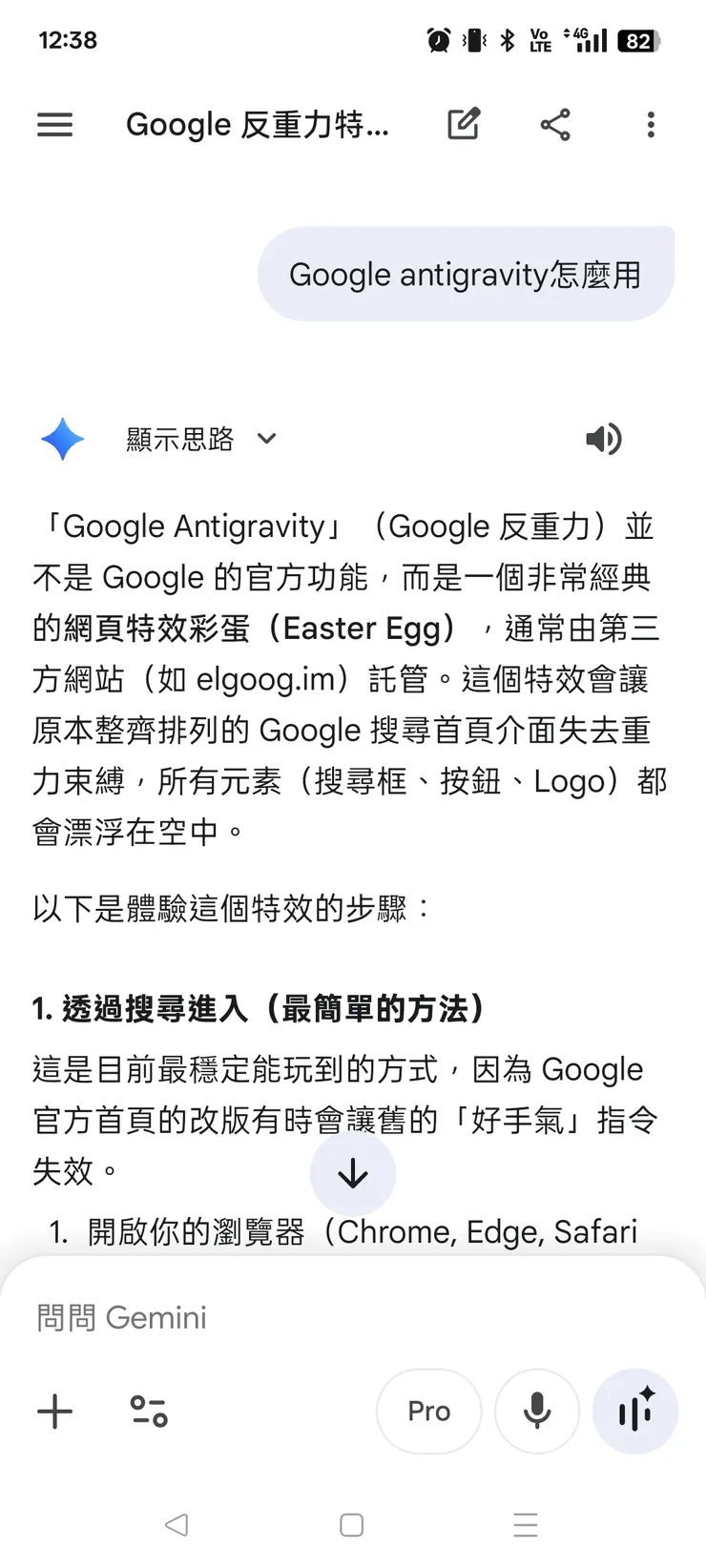
Task: Open the tools options icon next to plus
Action: 148,1412
